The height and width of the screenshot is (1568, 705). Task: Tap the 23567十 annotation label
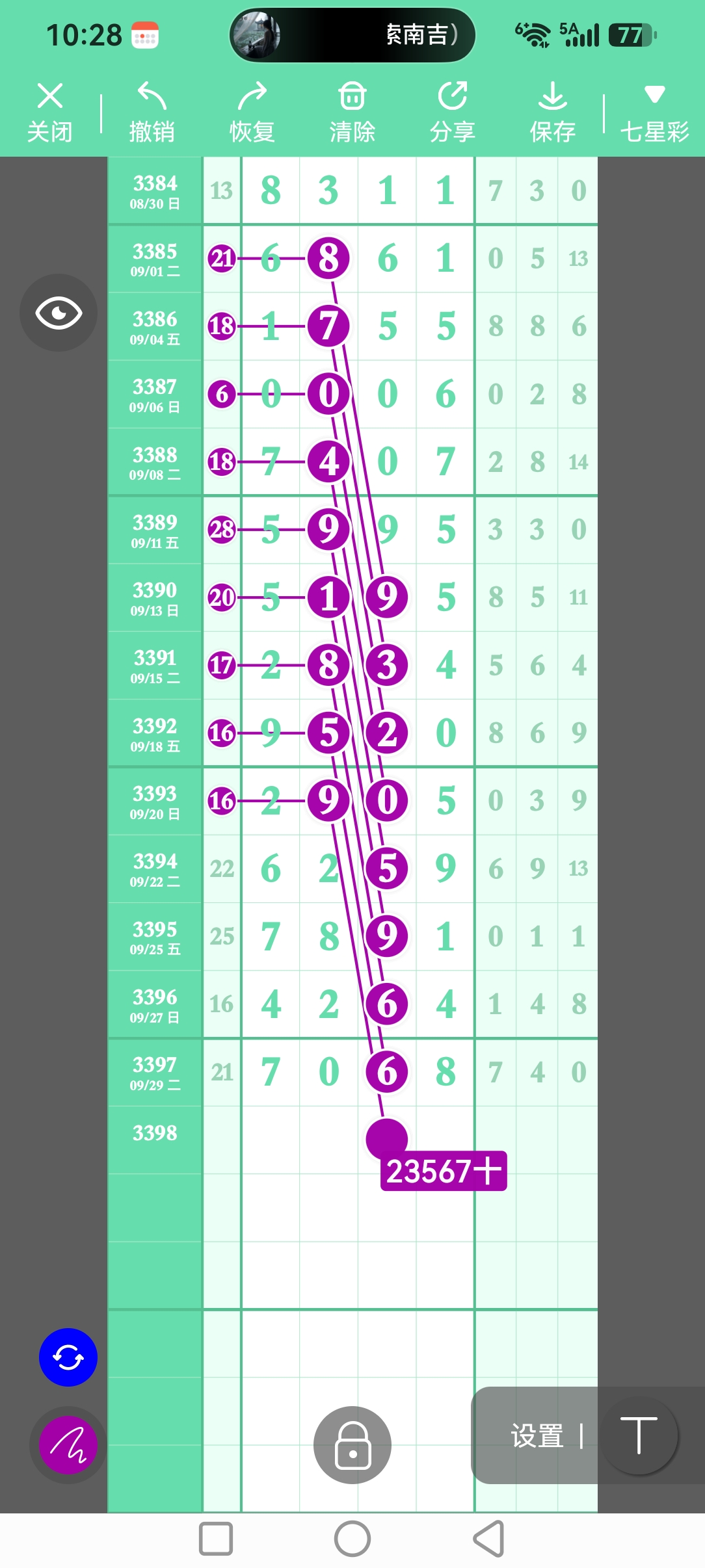click(x=444, y=1171)
